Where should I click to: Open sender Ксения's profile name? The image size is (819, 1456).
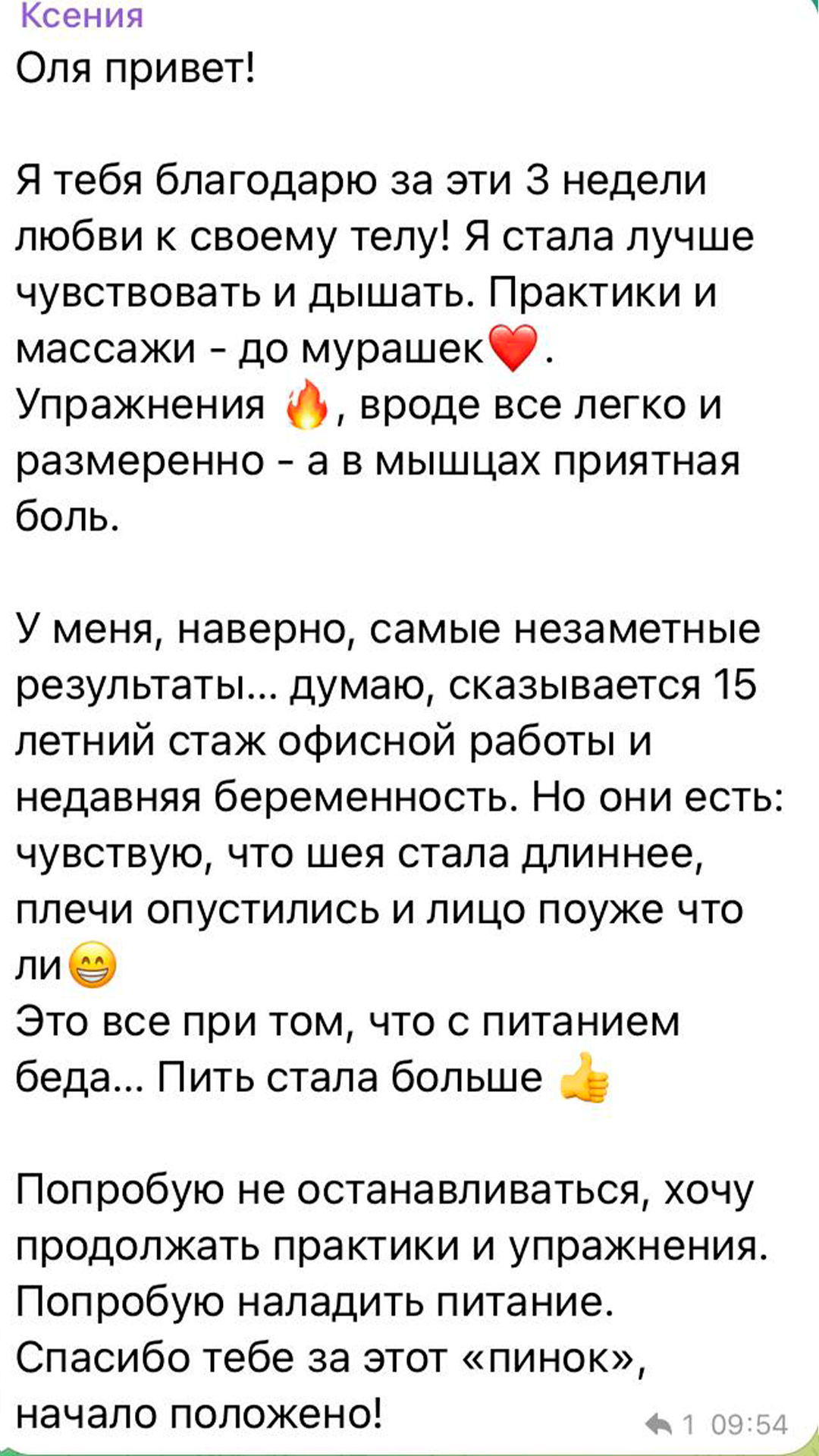coord(81,15)
